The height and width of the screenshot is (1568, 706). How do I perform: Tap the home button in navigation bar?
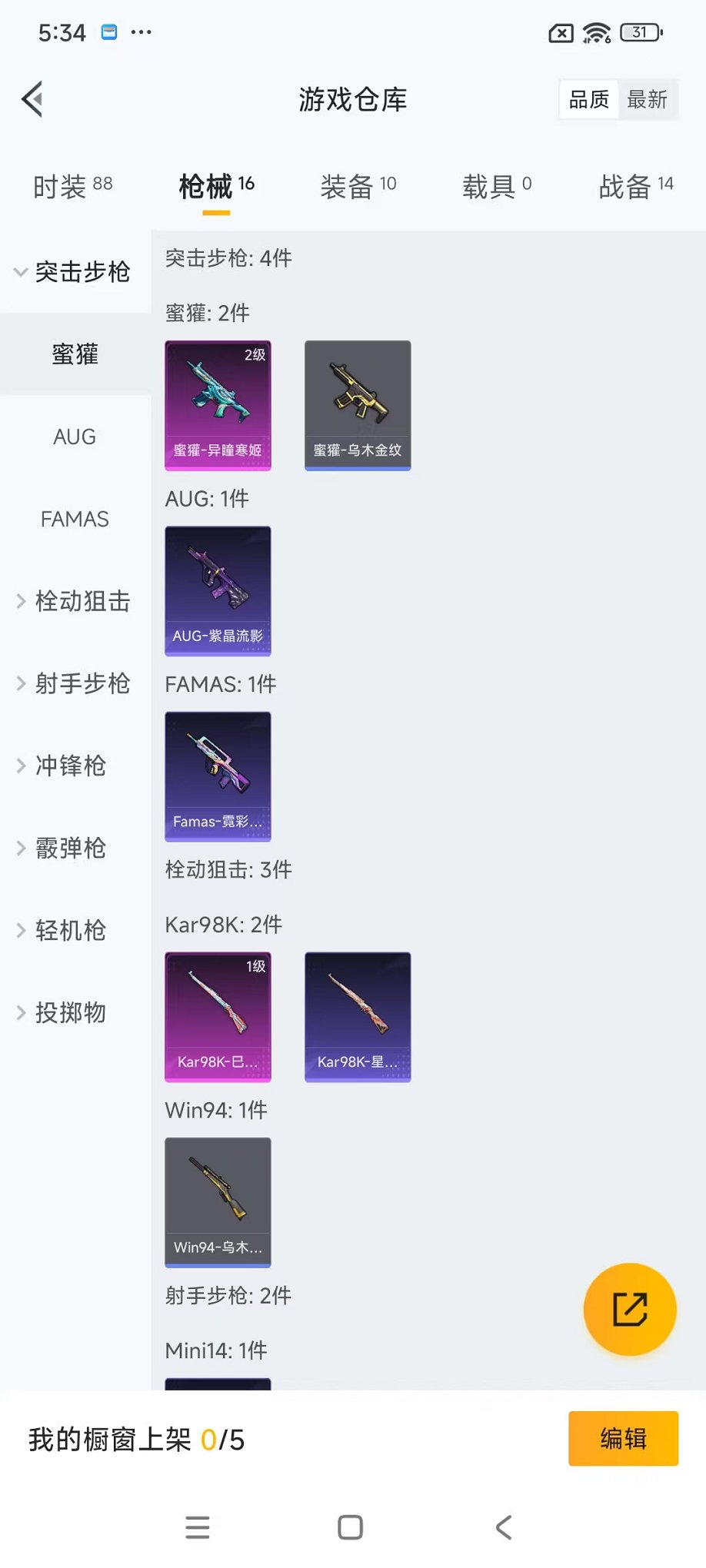[350, 1527]
